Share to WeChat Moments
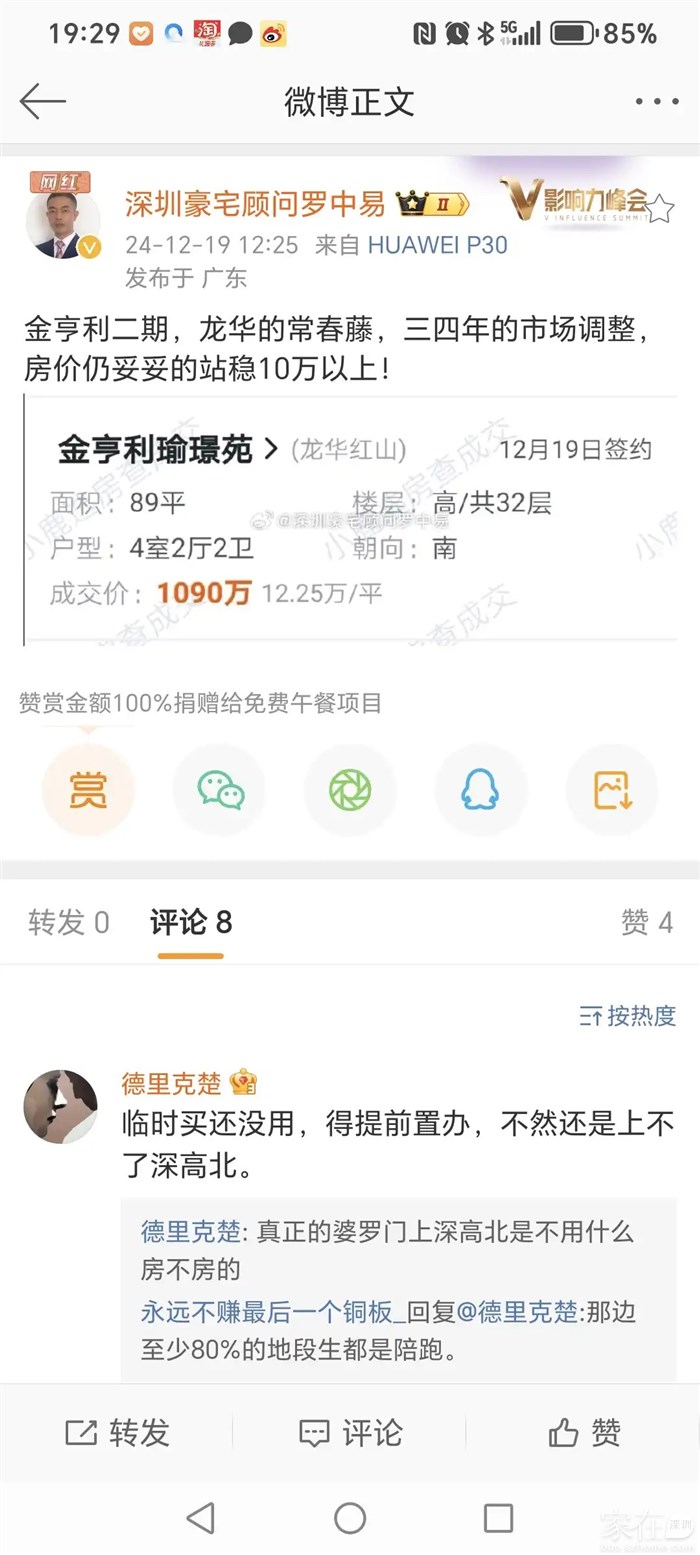Image resolution: width=700 pixels, height=1555 pixels. click(x=350, y=790)
